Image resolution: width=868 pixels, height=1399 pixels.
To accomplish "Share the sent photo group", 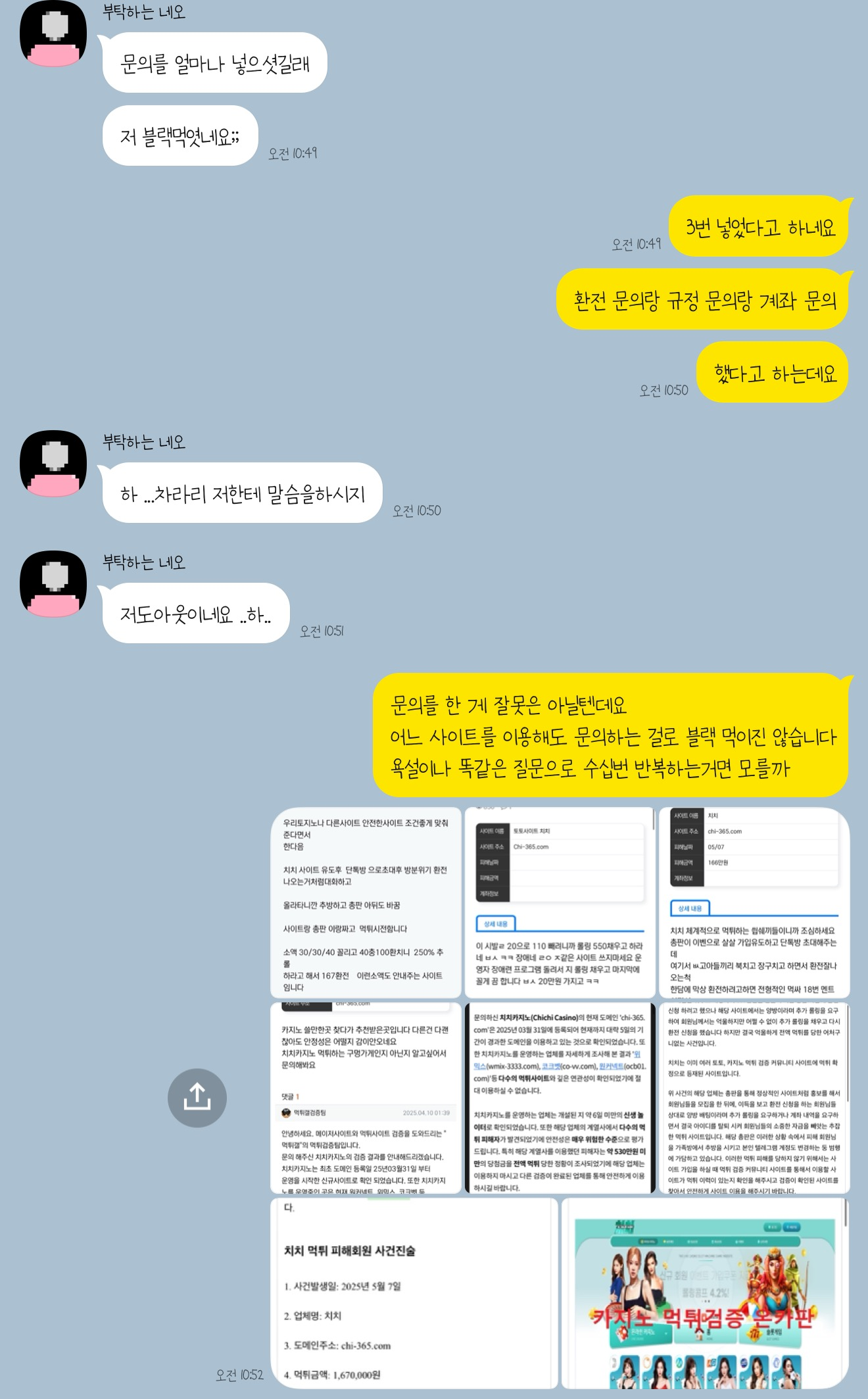I will 197,1098.
